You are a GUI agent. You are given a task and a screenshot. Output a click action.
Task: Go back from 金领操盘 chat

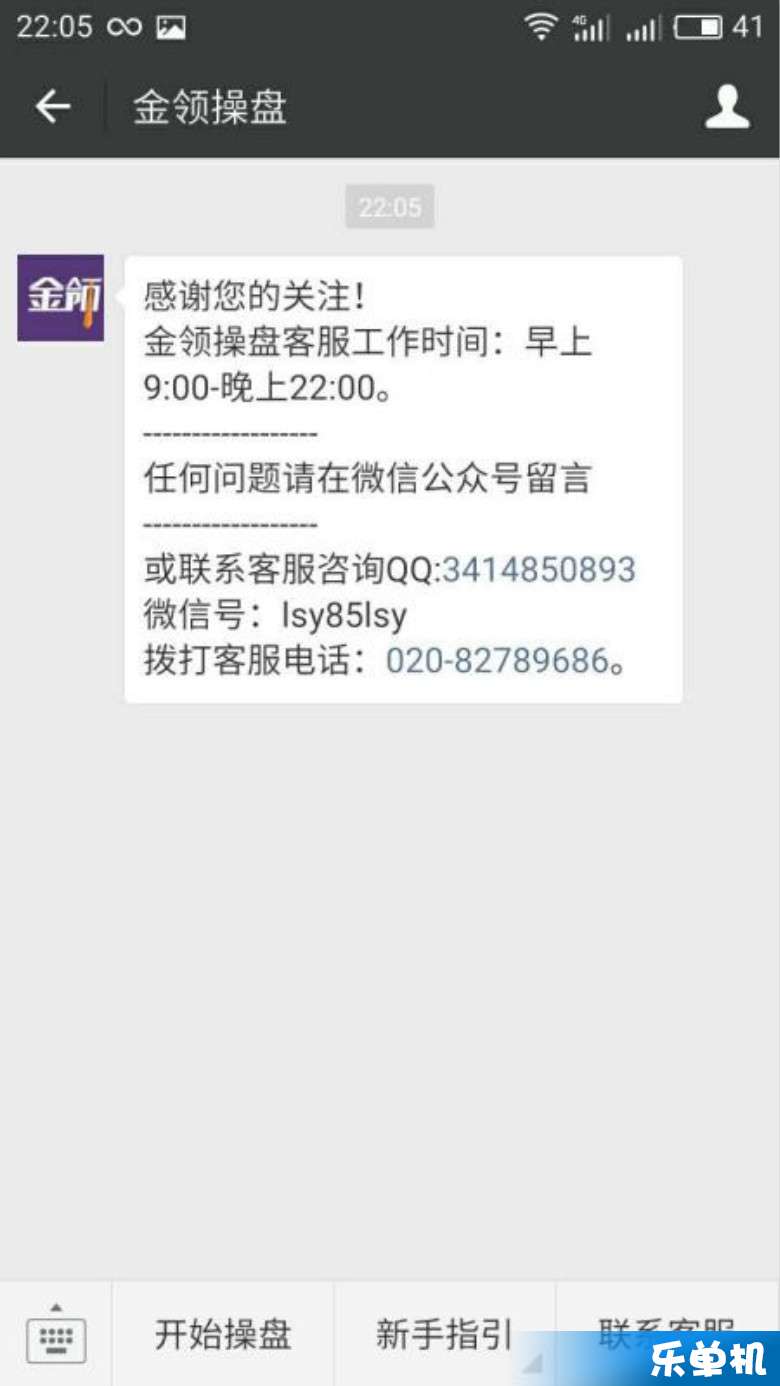click(52, 107)
